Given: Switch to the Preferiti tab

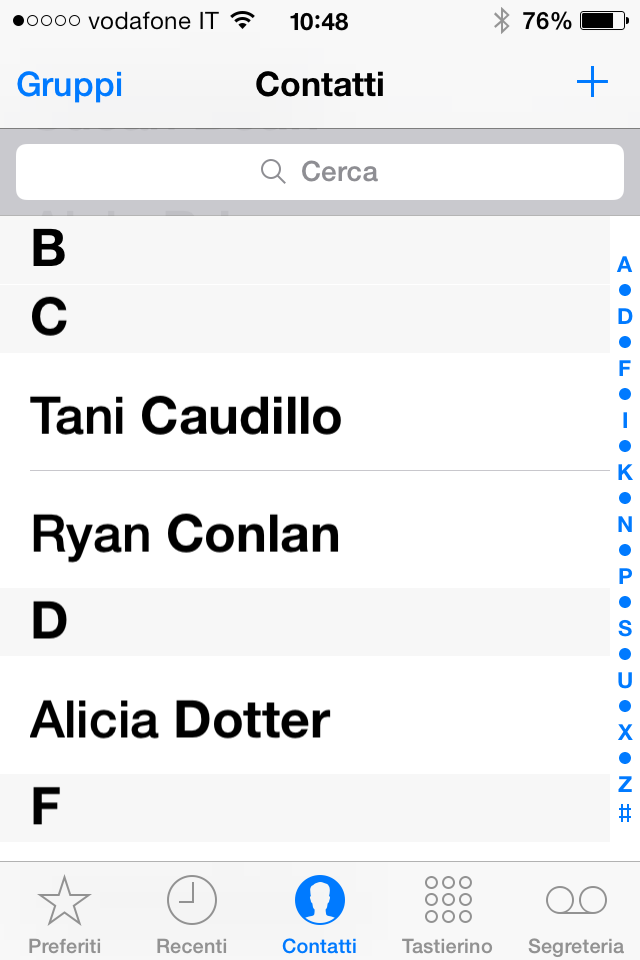Looking at the screenshot, I should point(64,914).
